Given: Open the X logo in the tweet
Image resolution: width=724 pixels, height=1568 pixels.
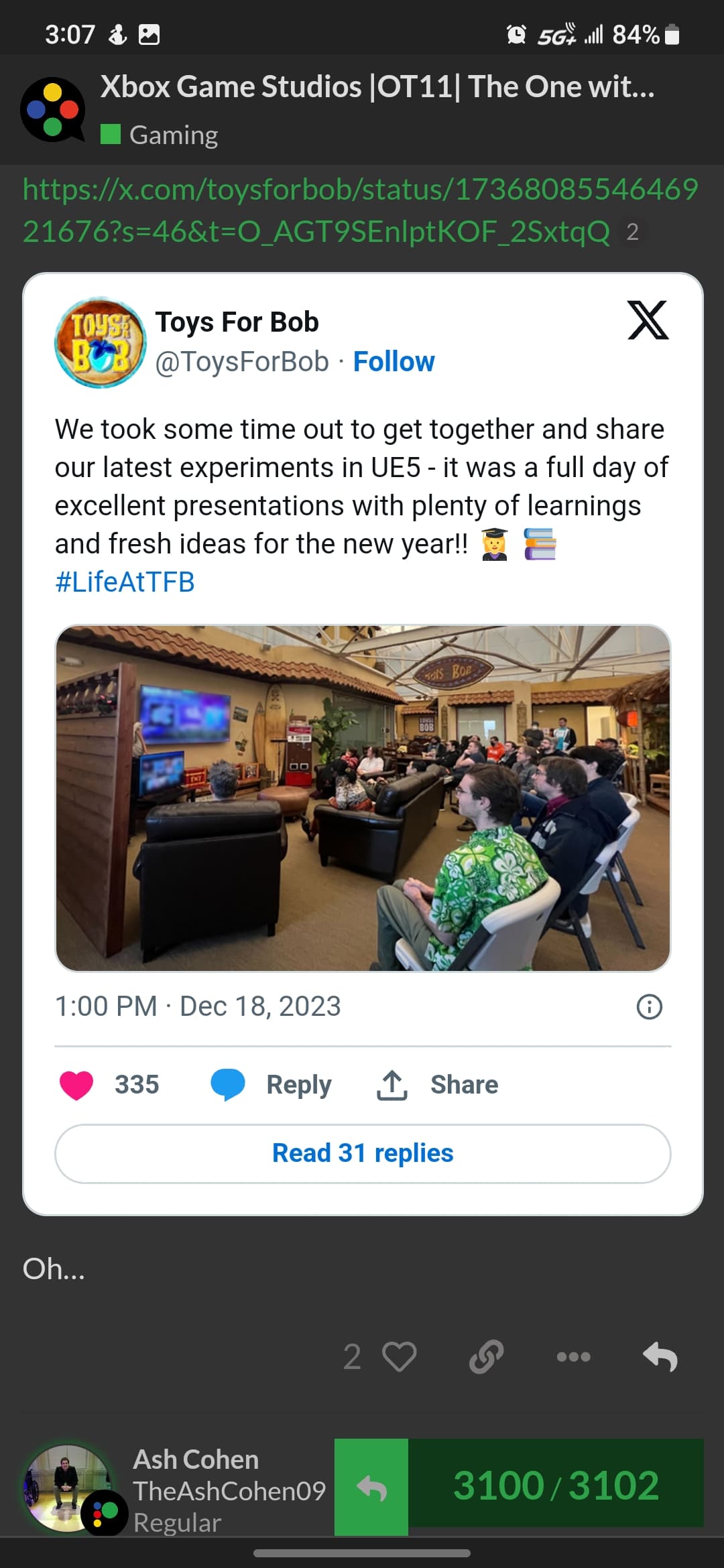Looking at the screenshot, I should pos(648,320).
